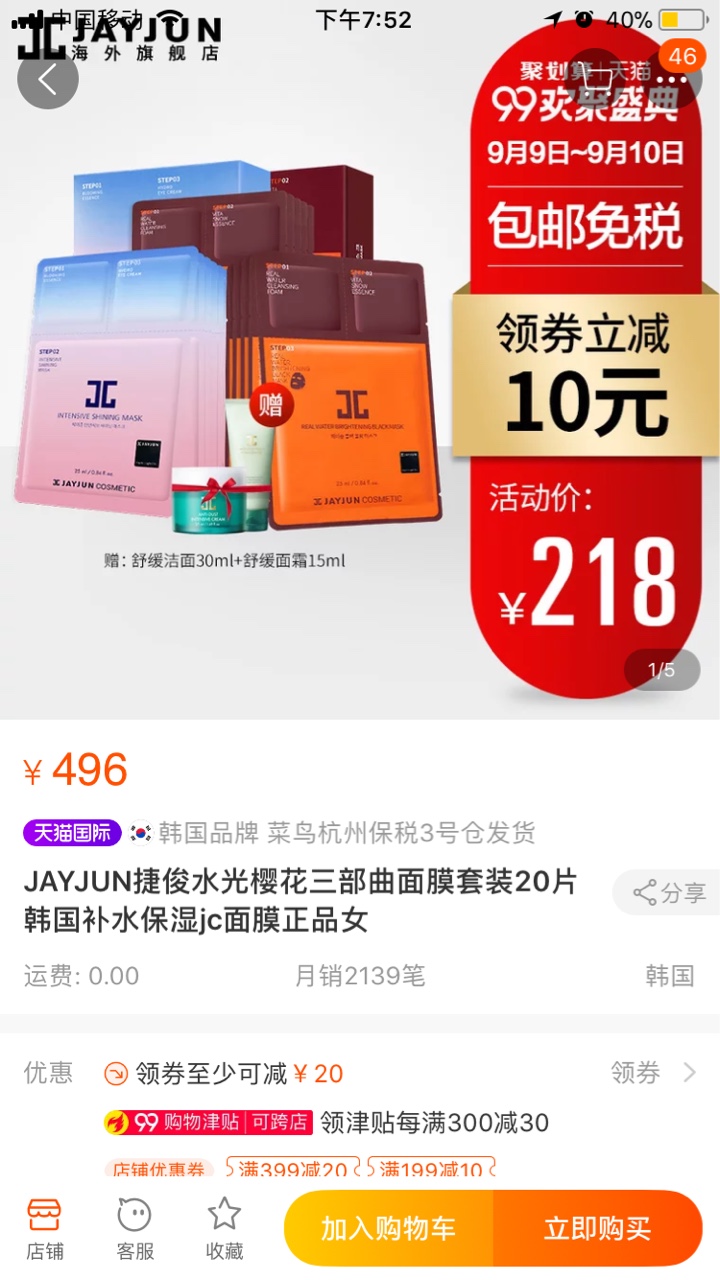Select the 满199减10 coupon chip
The image size is (720, 1280).
pyautogui.click(x=430, y=1169)
